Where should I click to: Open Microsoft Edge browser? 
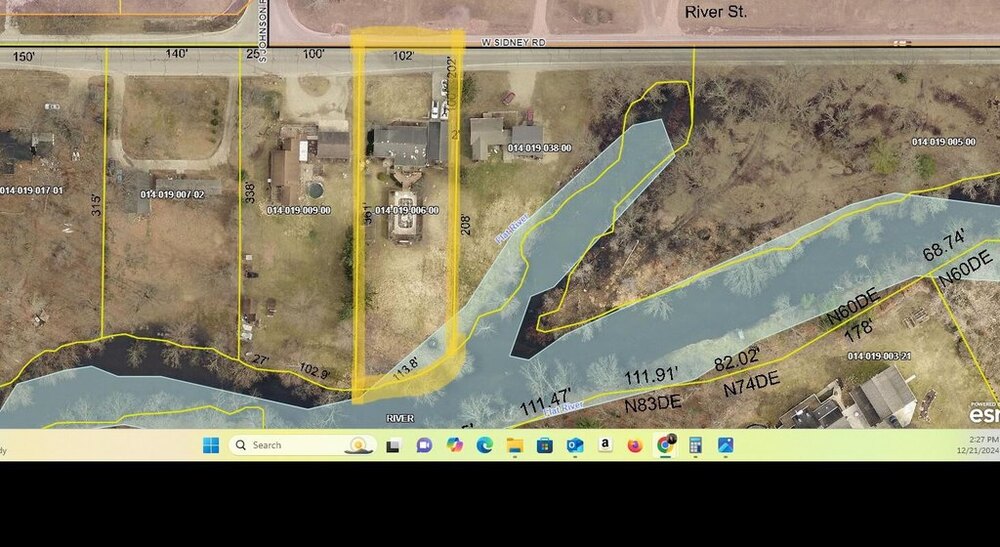point(484,445)
